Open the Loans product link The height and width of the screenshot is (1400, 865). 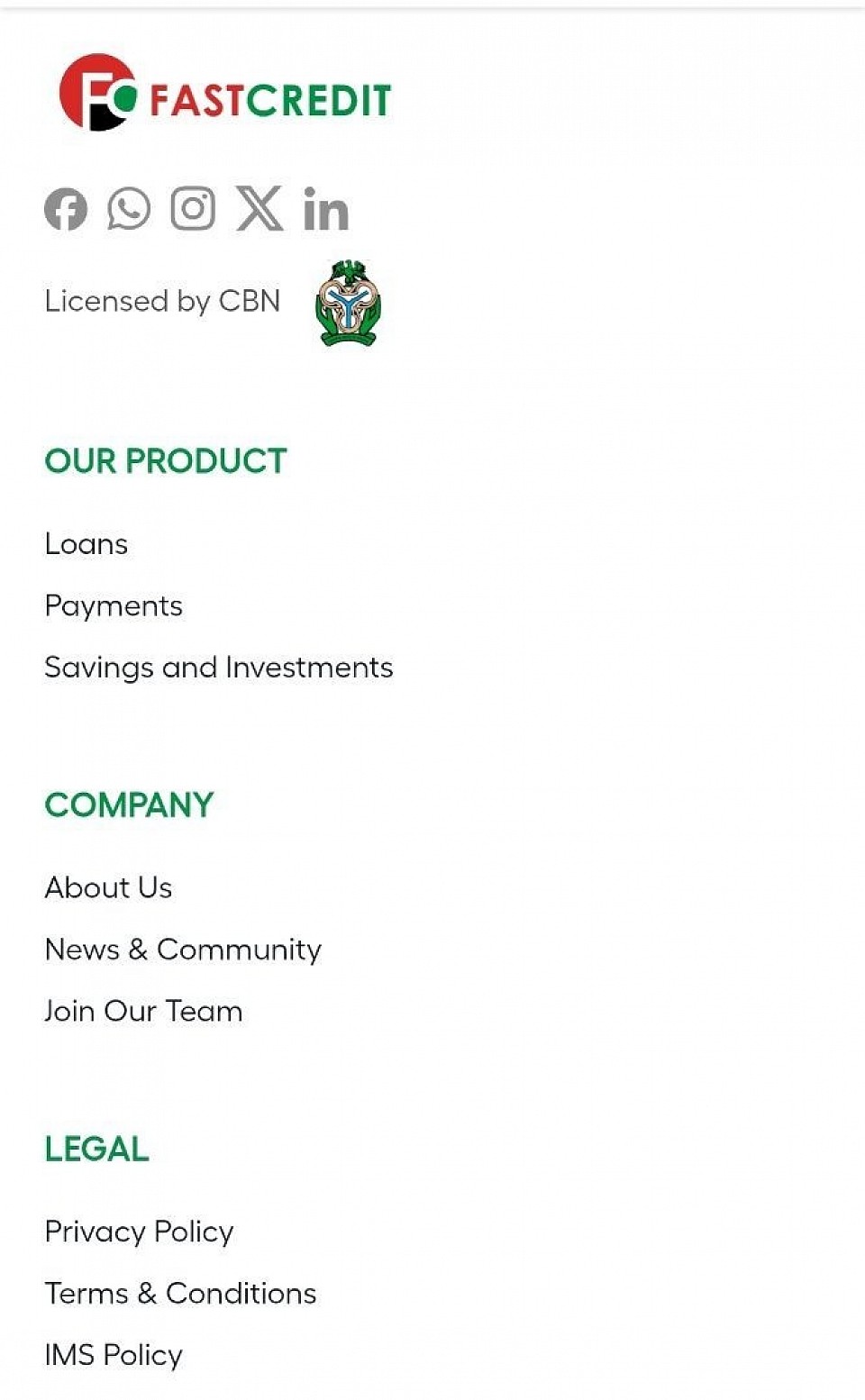click(86, 544)
